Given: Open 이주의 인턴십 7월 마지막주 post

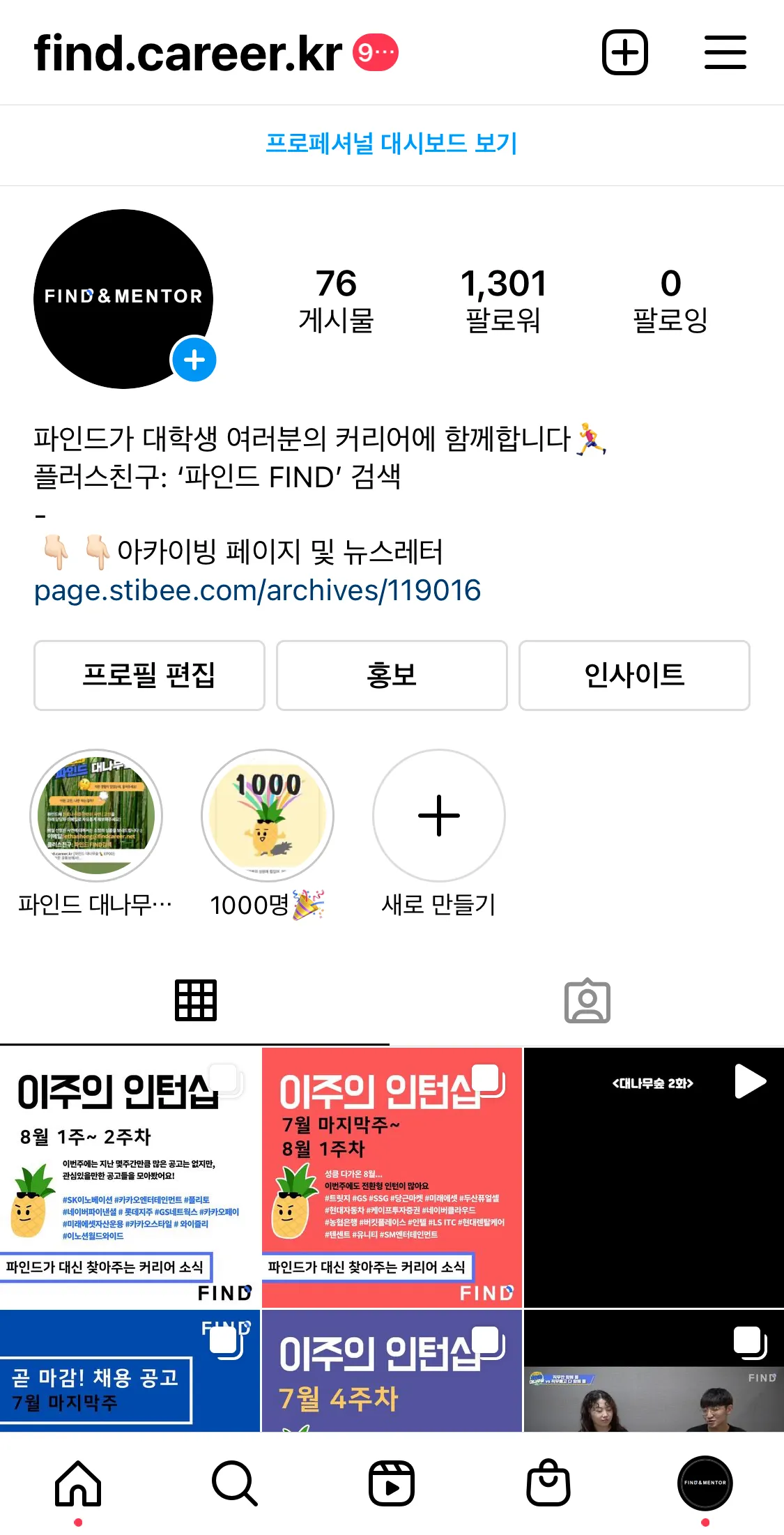Looking at the screenshot, I should pyautogui.click(x=392, y=1177).
